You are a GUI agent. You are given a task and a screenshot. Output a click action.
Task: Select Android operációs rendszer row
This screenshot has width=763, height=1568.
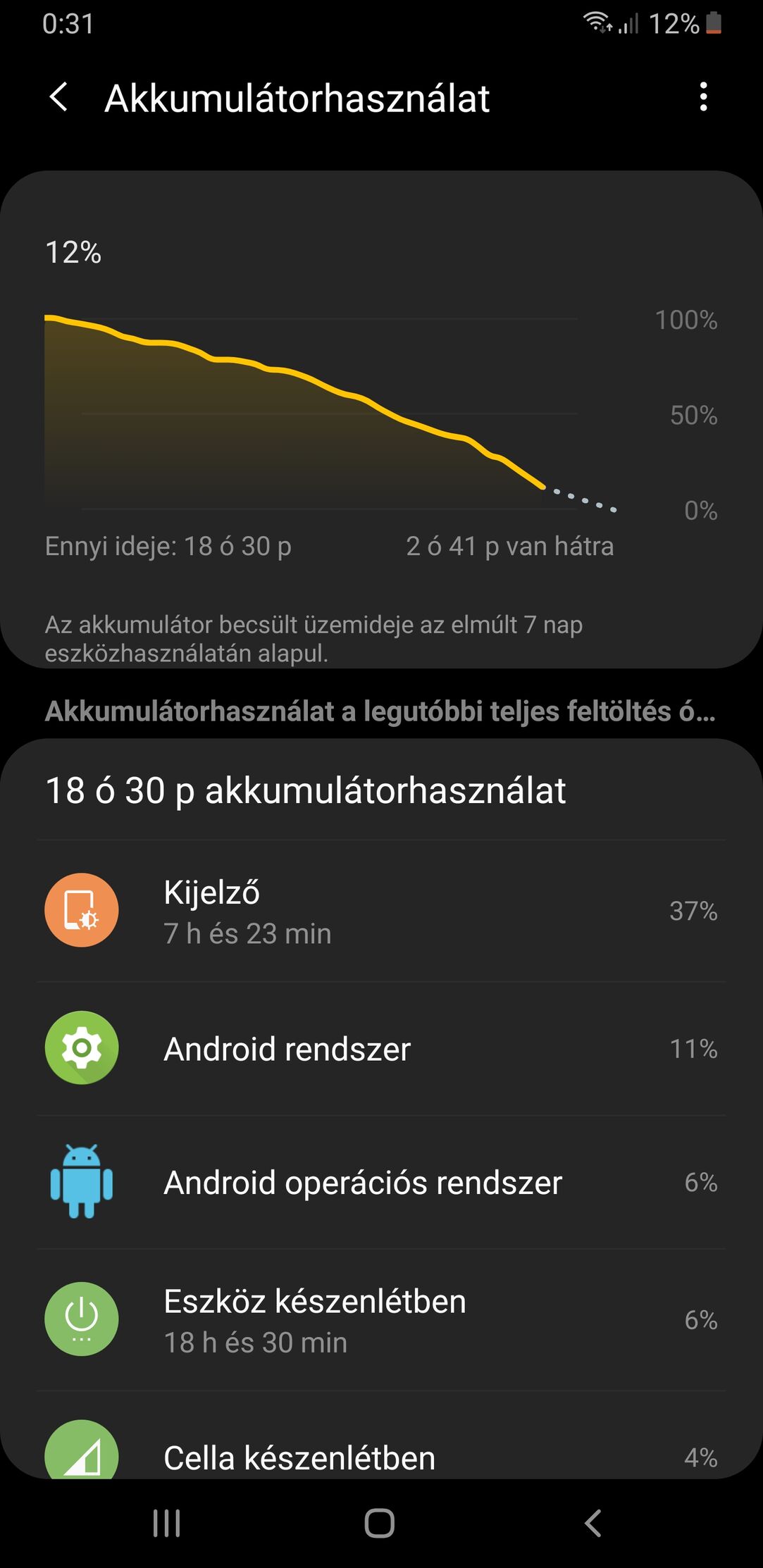[x=381, y=1182]
